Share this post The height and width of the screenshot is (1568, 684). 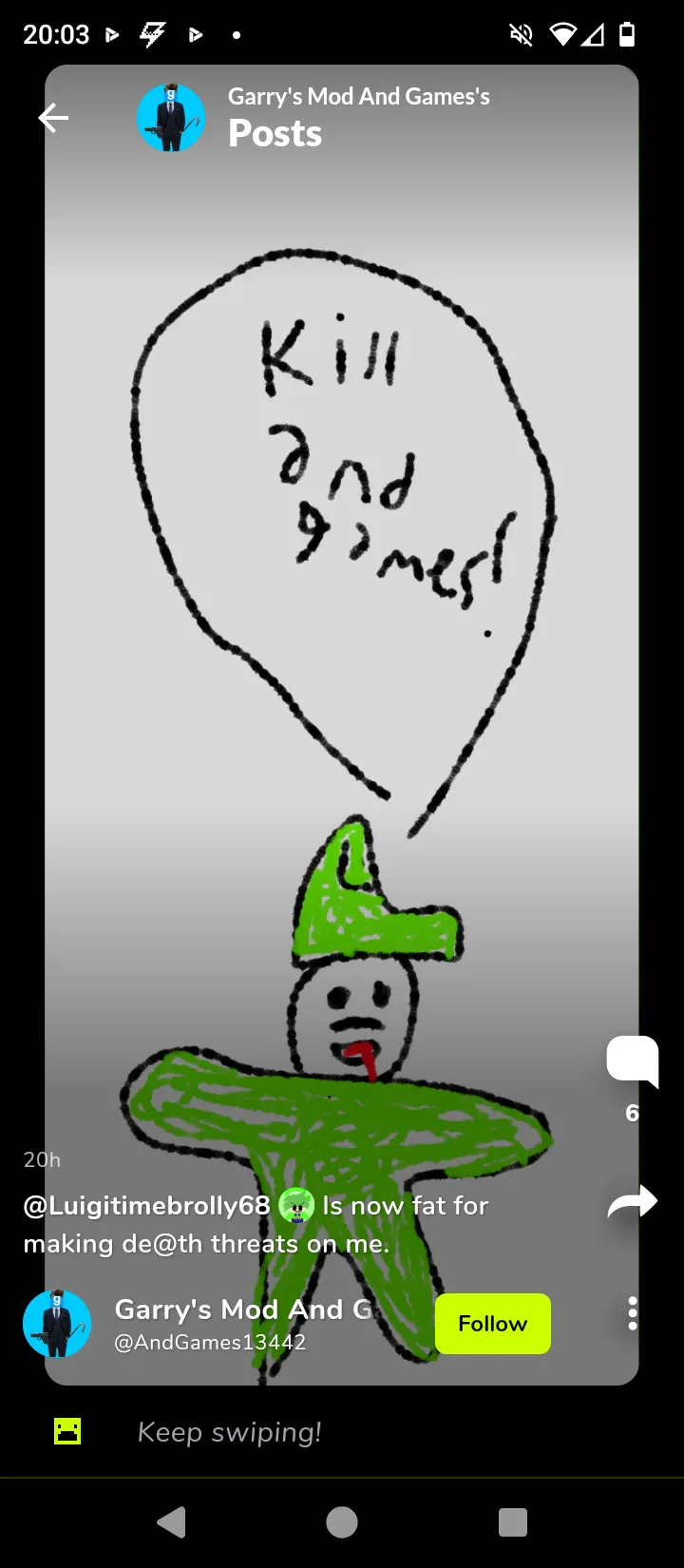[633, 1202]
